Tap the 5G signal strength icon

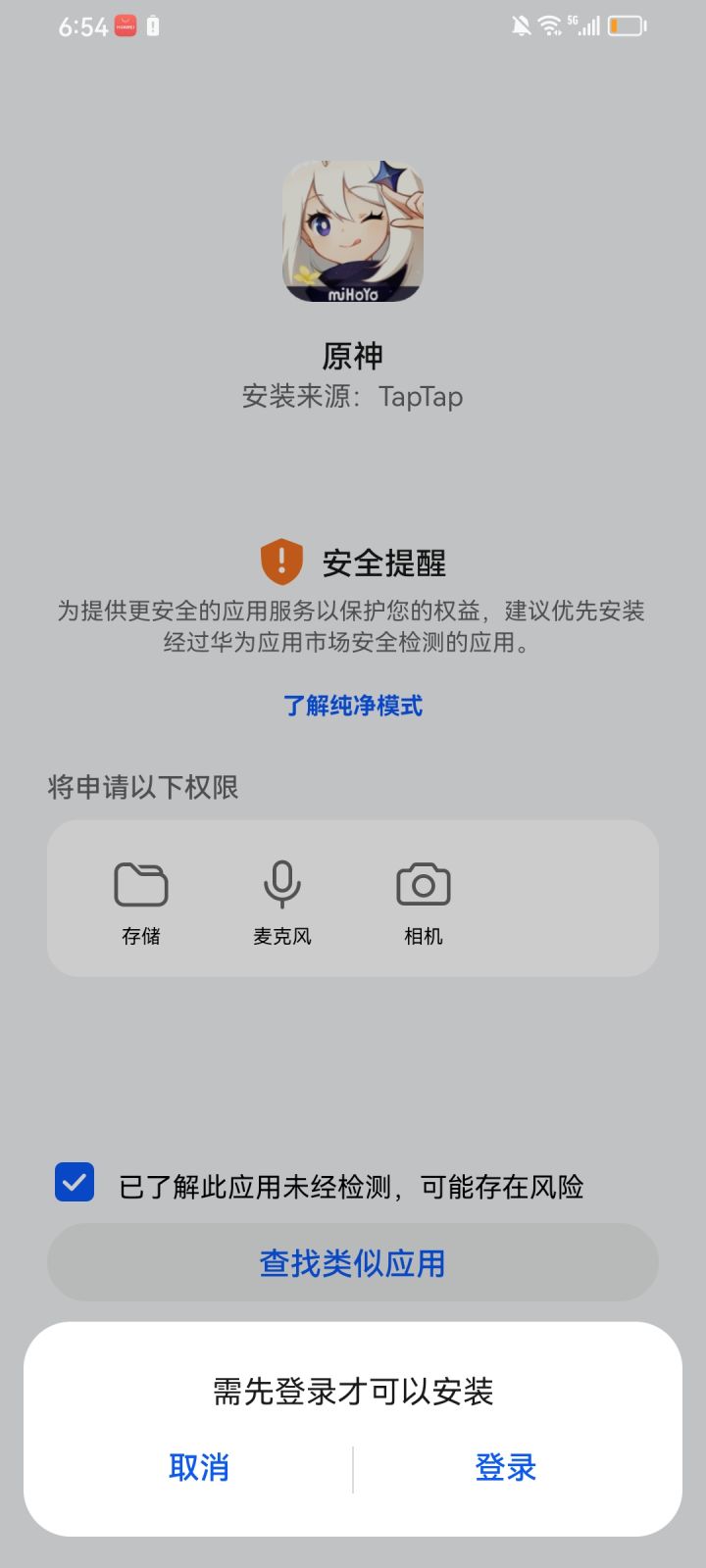point(585,25)
